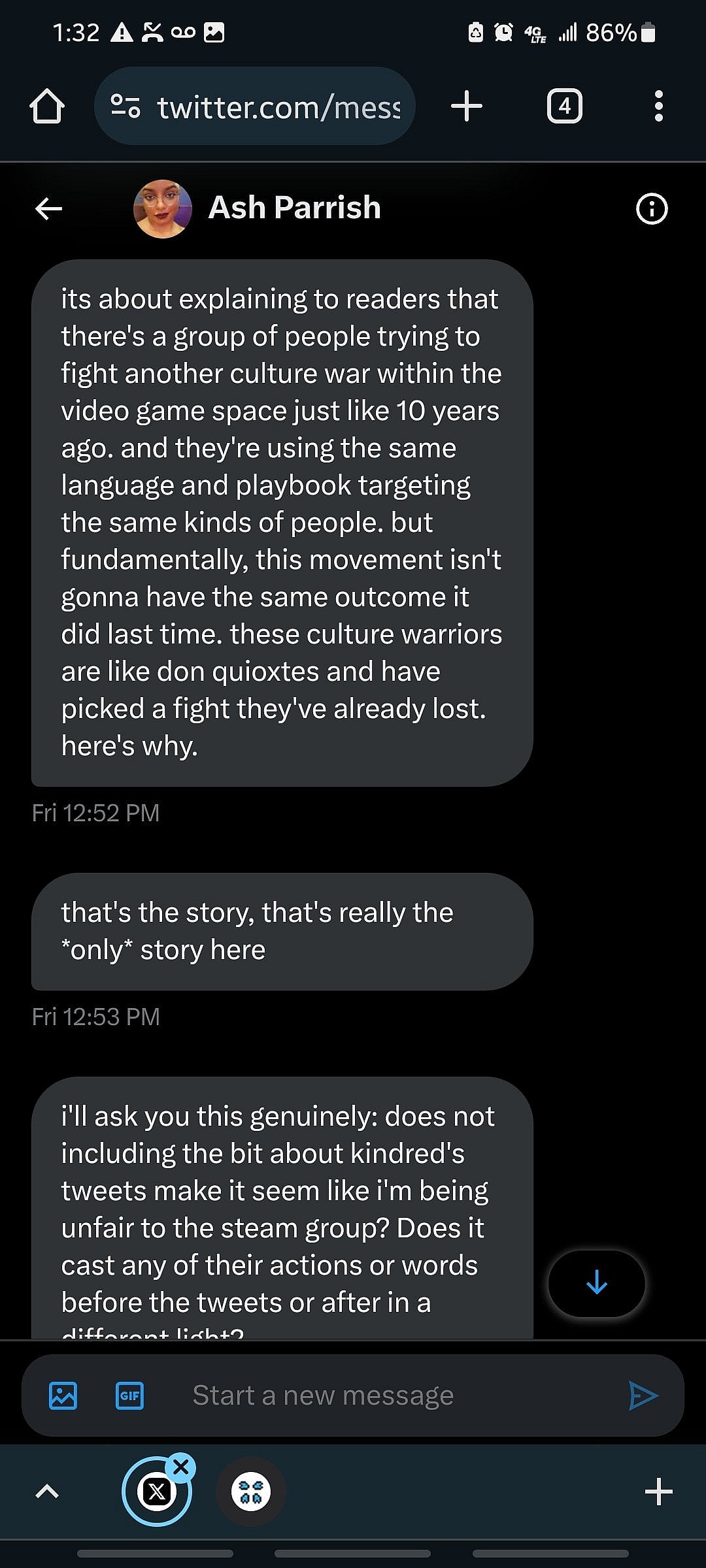This screenshot has height=1568, width=706.
Task: Add a new item with the plus button
Action: (658, 1493)
